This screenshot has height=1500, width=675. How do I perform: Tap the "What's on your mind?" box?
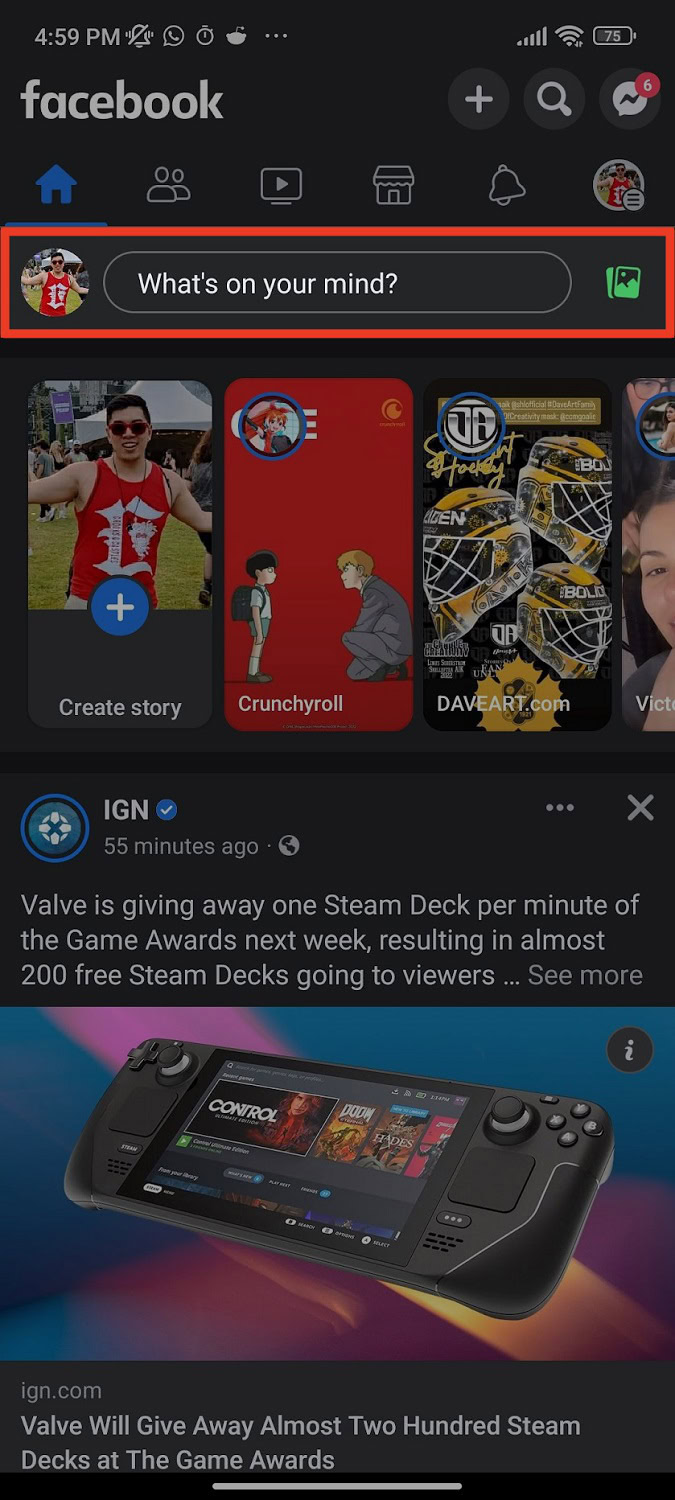(x=337, y=283)
